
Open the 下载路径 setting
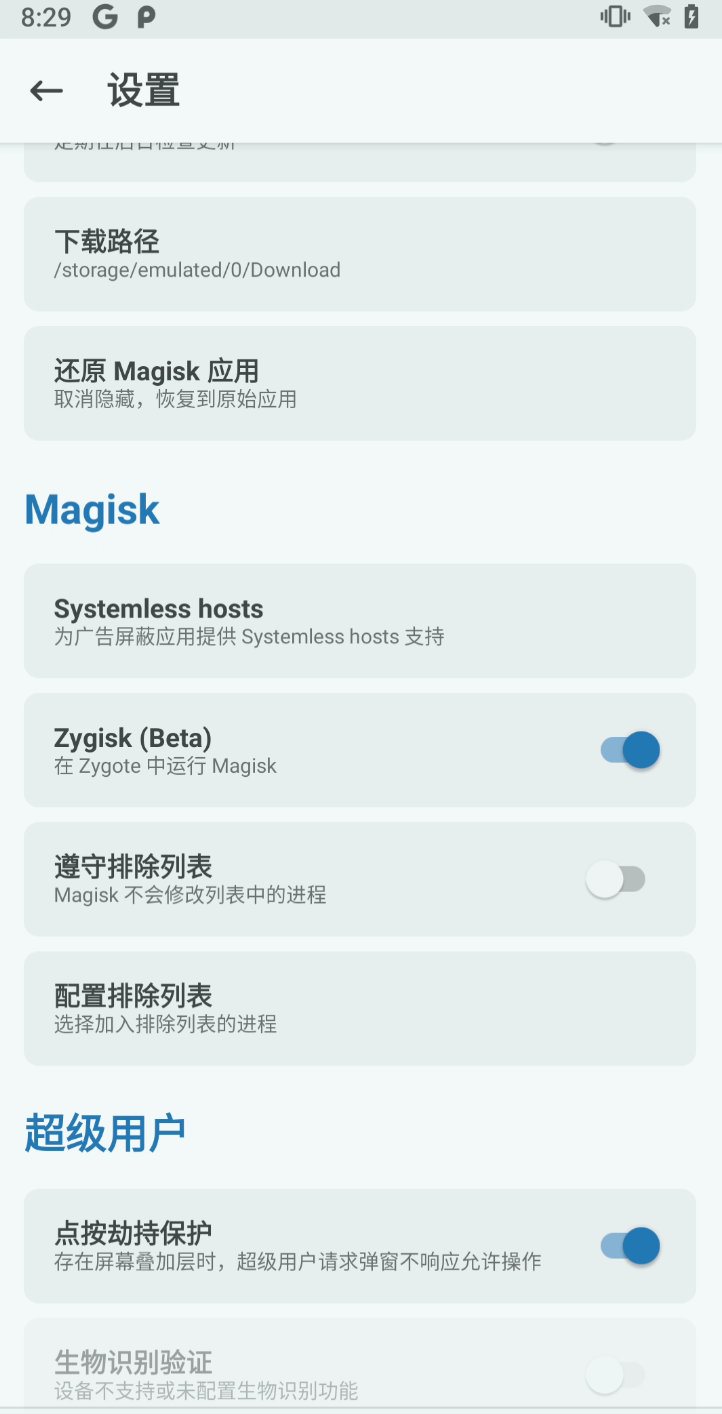click(x=360, y=253)
